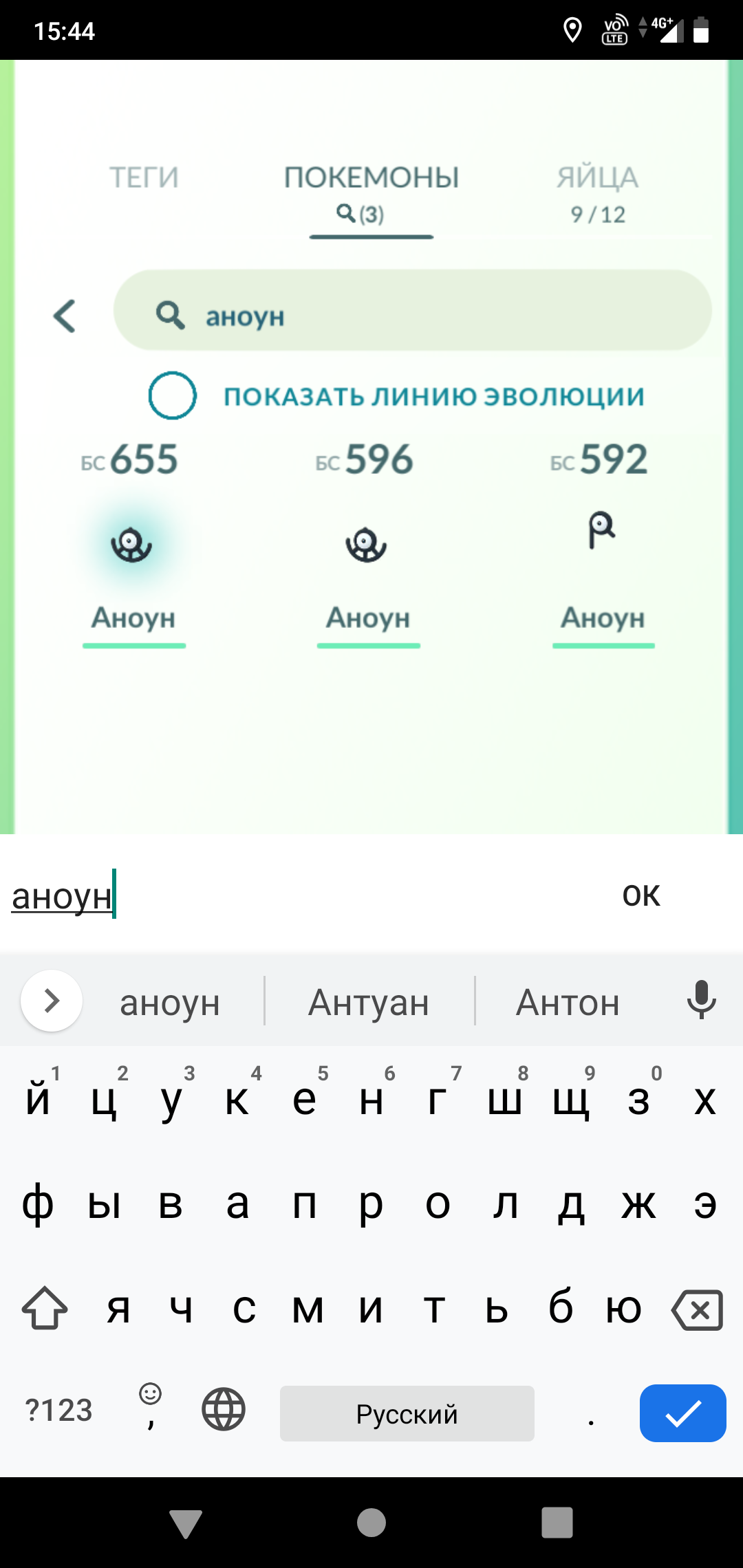Viewport: 743px width, 1568px height.
Task: Confirm search with ОК button
Action: click(x=640, y=895)
